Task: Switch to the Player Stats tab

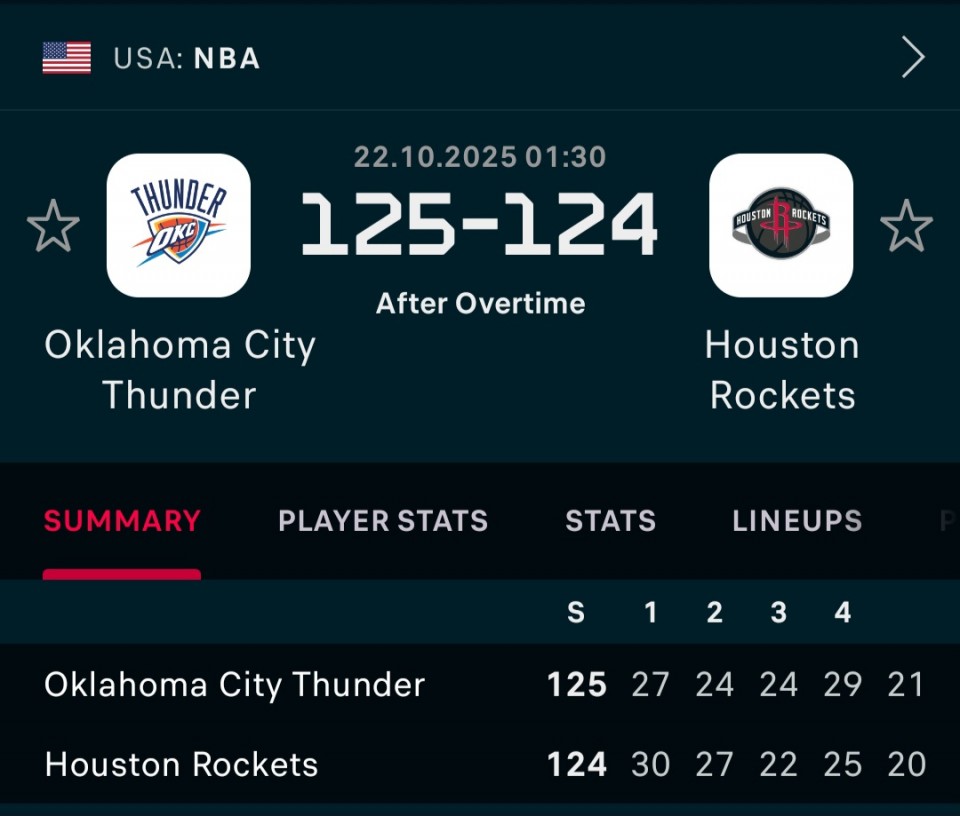Action: 383,521
